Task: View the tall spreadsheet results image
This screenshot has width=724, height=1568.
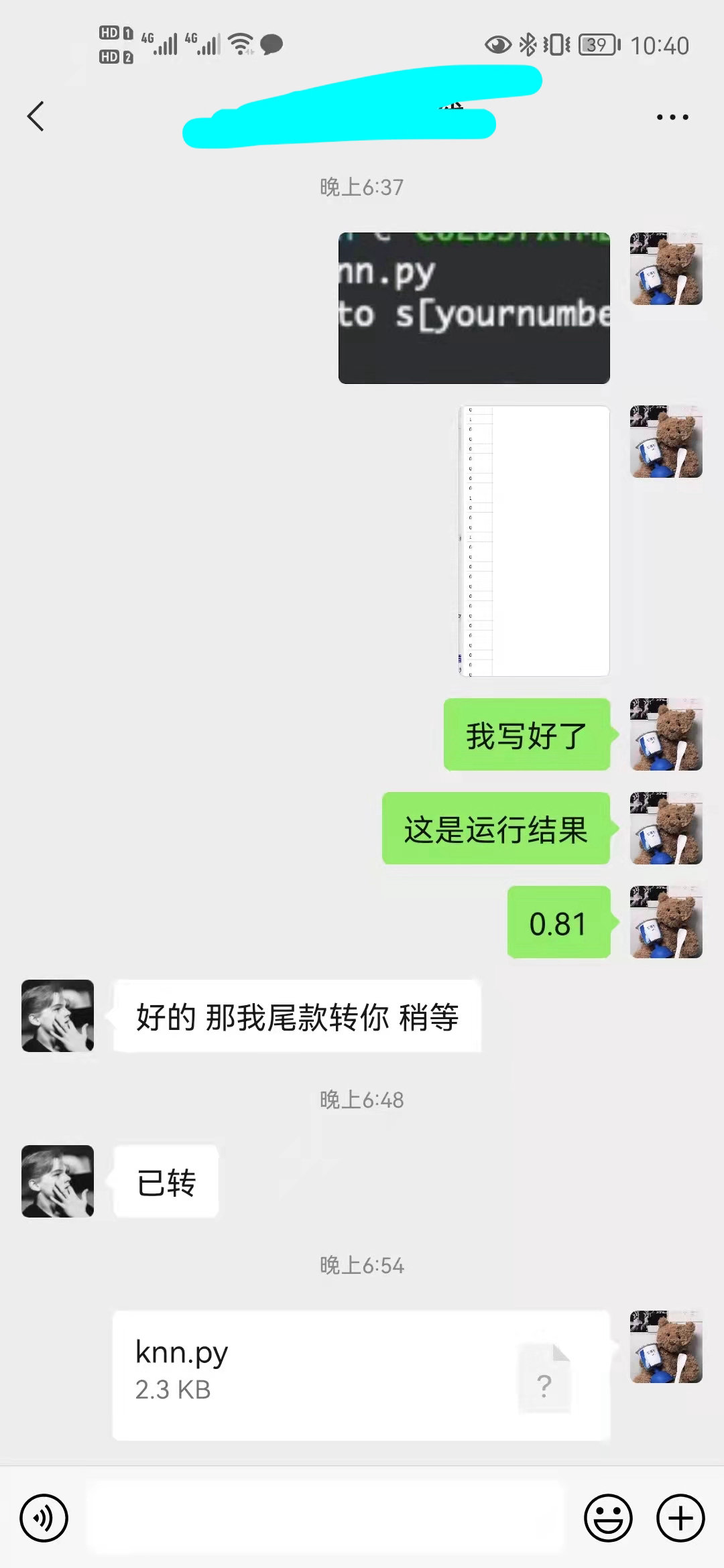Action: (534, 541)
